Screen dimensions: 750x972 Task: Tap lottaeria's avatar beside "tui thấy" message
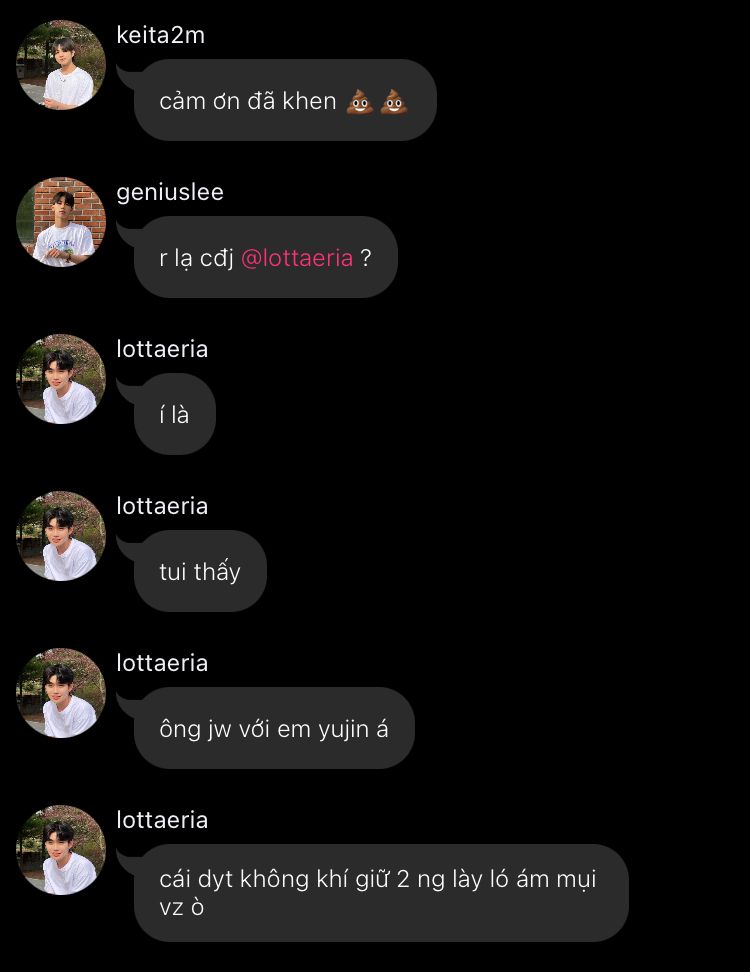(x=61, y=536)
